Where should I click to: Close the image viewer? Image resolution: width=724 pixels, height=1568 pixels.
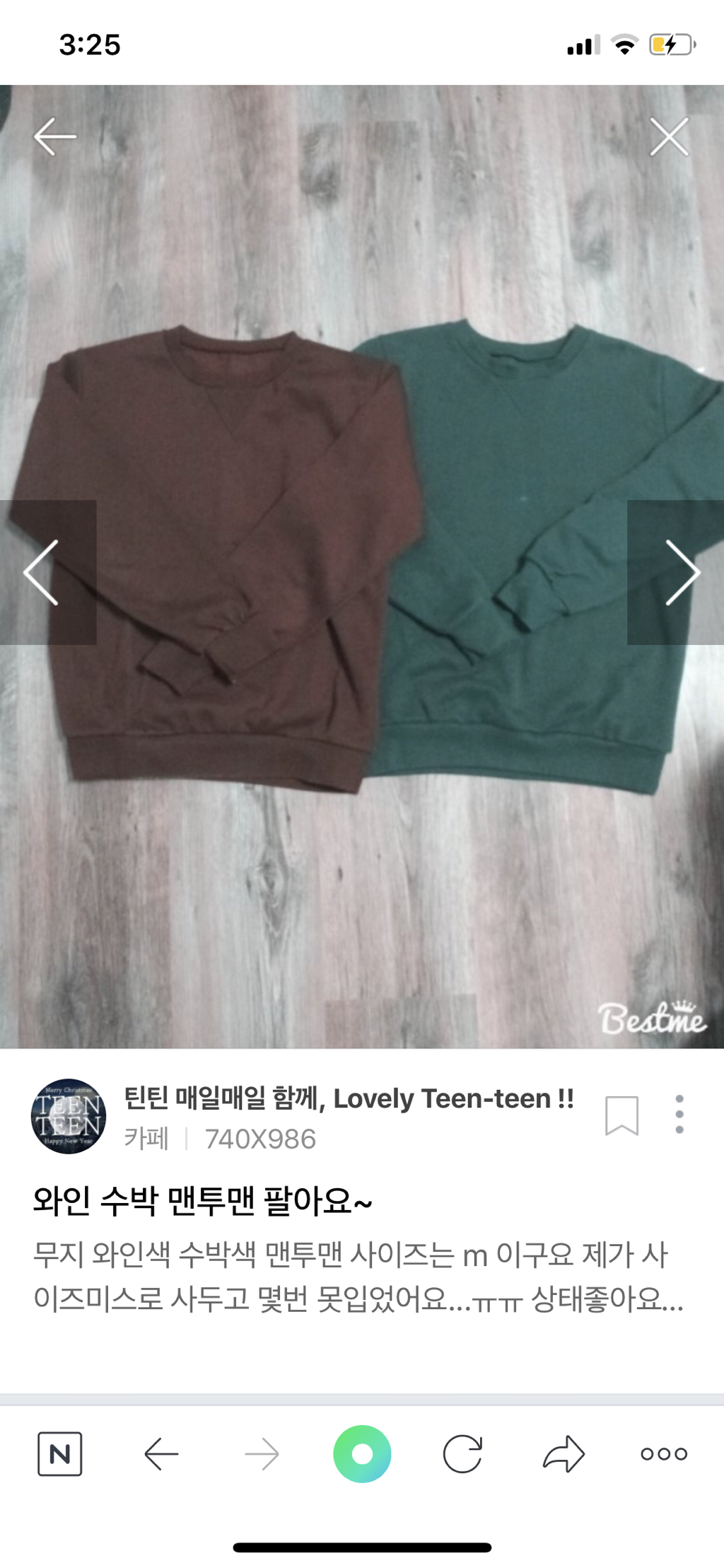tap(669, 137)
